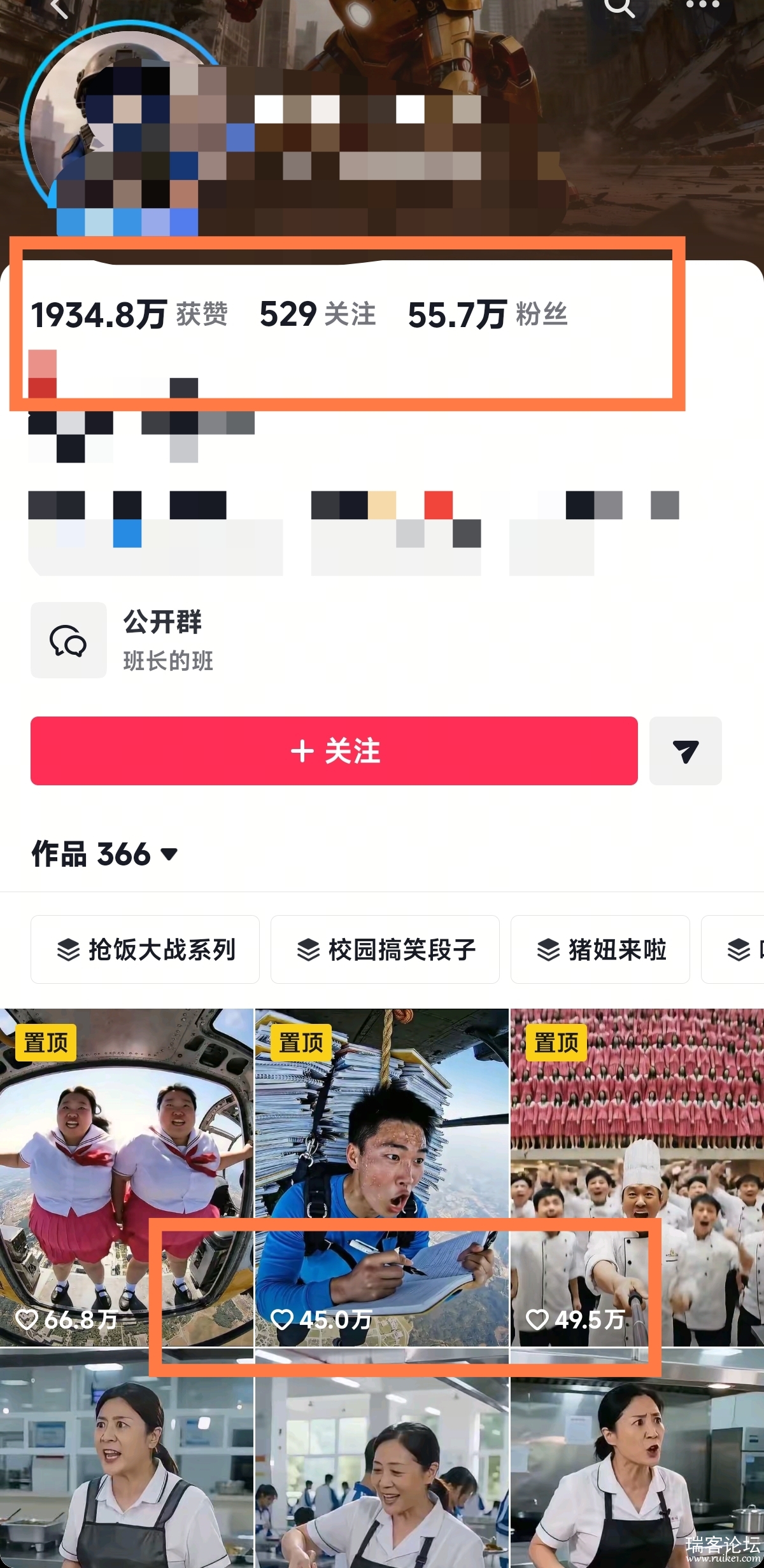Open the three-dot overflow menu
This screenshot has height=1568, width=764.
[702, 5]
